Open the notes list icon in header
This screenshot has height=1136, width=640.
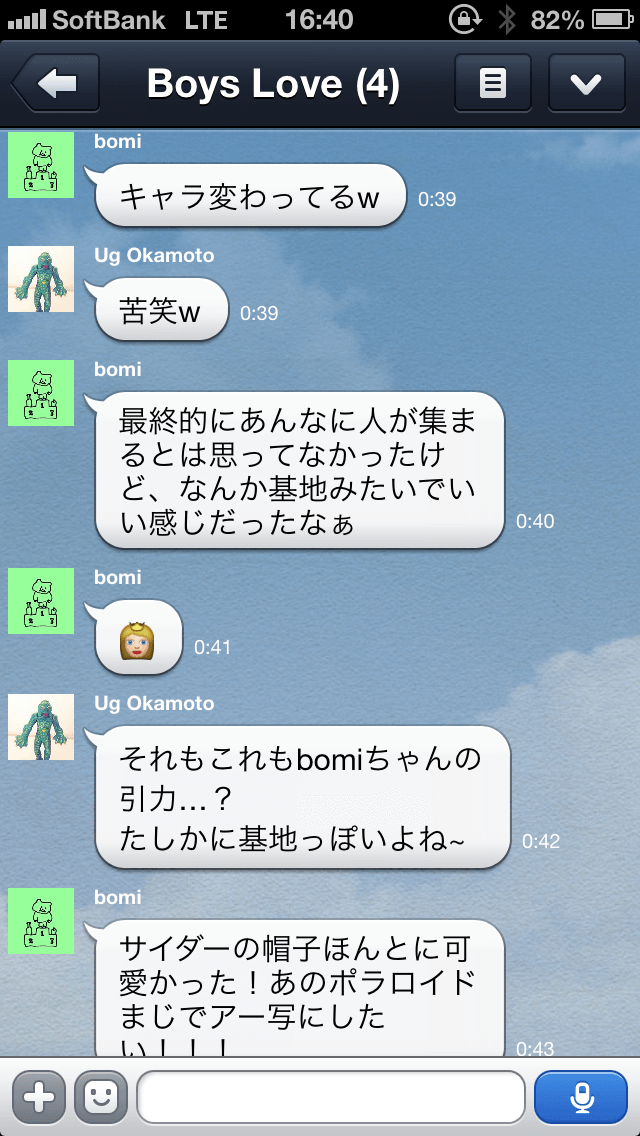click(493, 83)
